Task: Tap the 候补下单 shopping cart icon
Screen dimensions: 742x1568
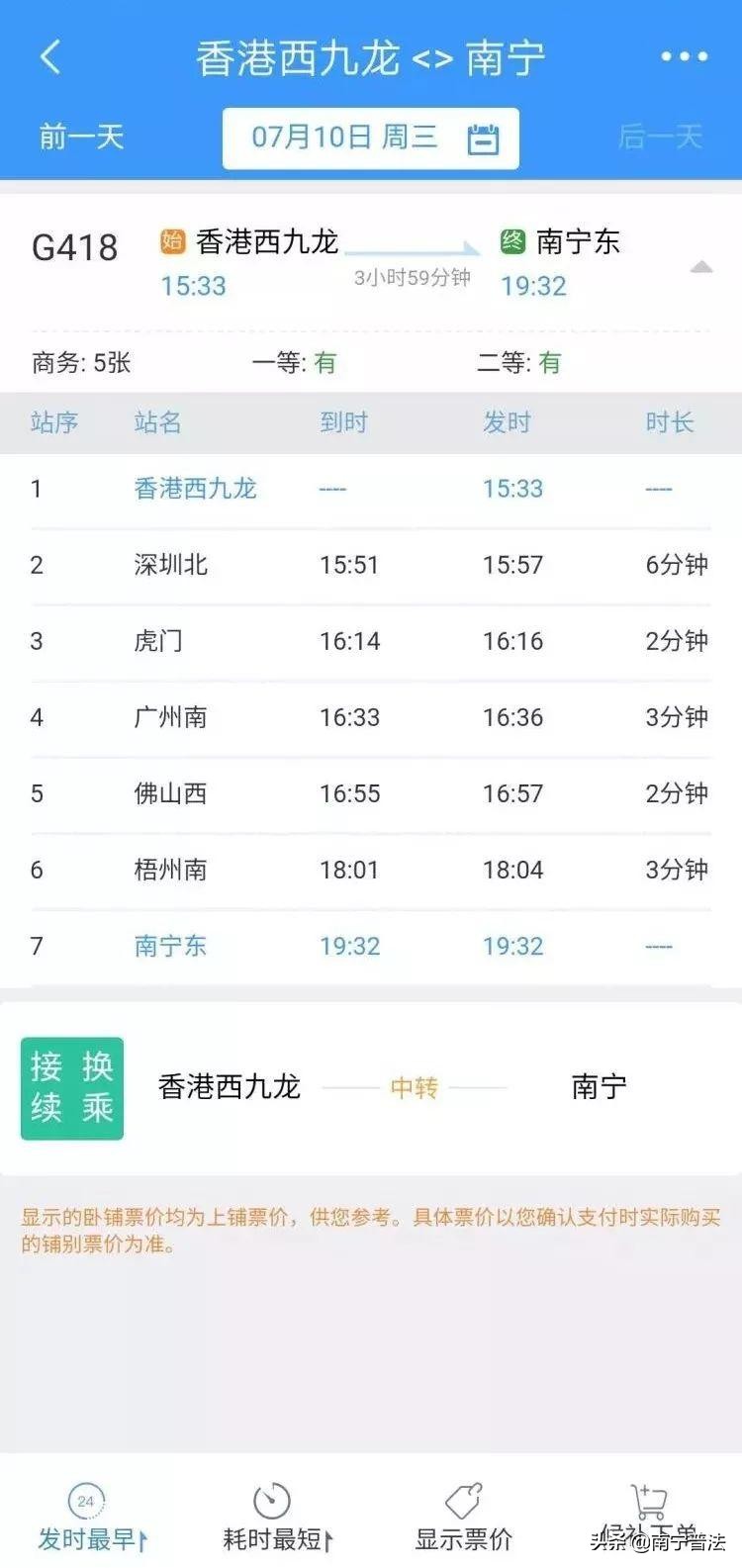Action: (x=648, y=1501)
